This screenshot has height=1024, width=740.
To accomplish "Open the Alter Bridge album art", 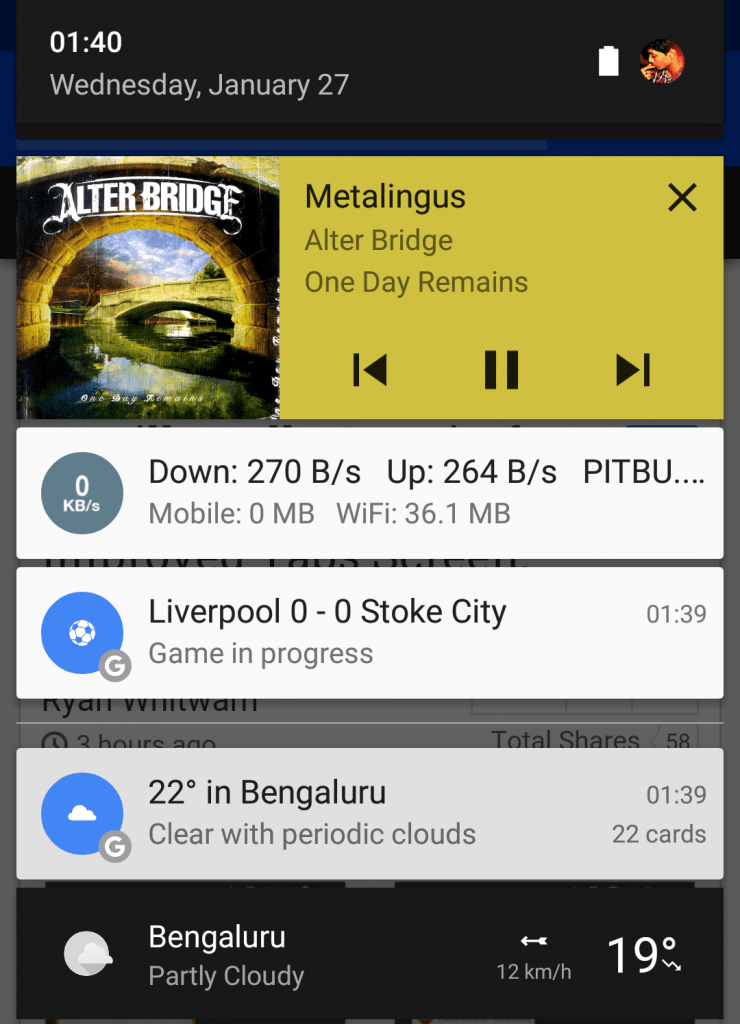I will 148,288.
